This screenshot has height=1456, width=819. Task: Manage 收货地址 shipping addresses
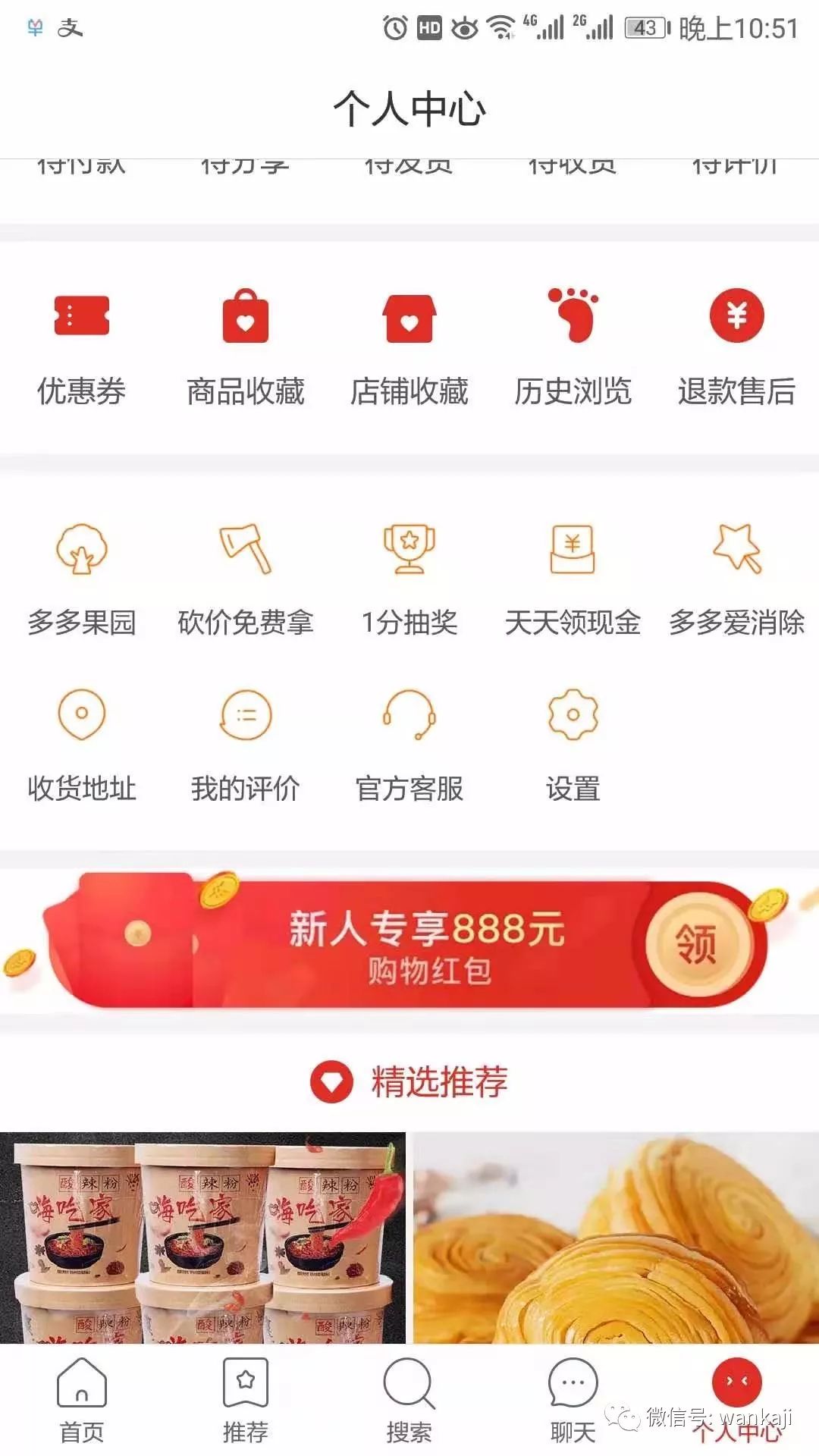point(82,745)
